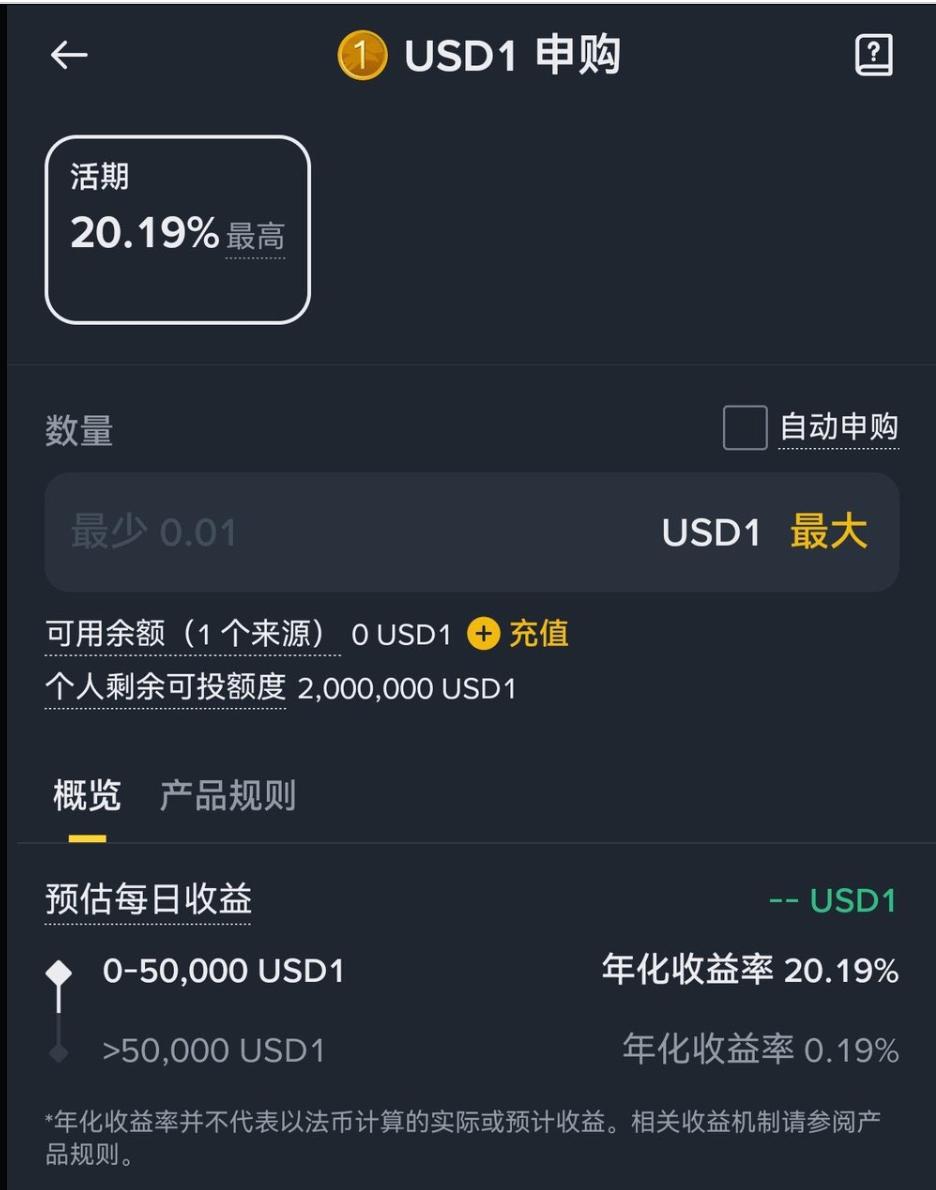Switch to the 产品规则 tab
Screen dimensions: 936x1190
point(228,796)
